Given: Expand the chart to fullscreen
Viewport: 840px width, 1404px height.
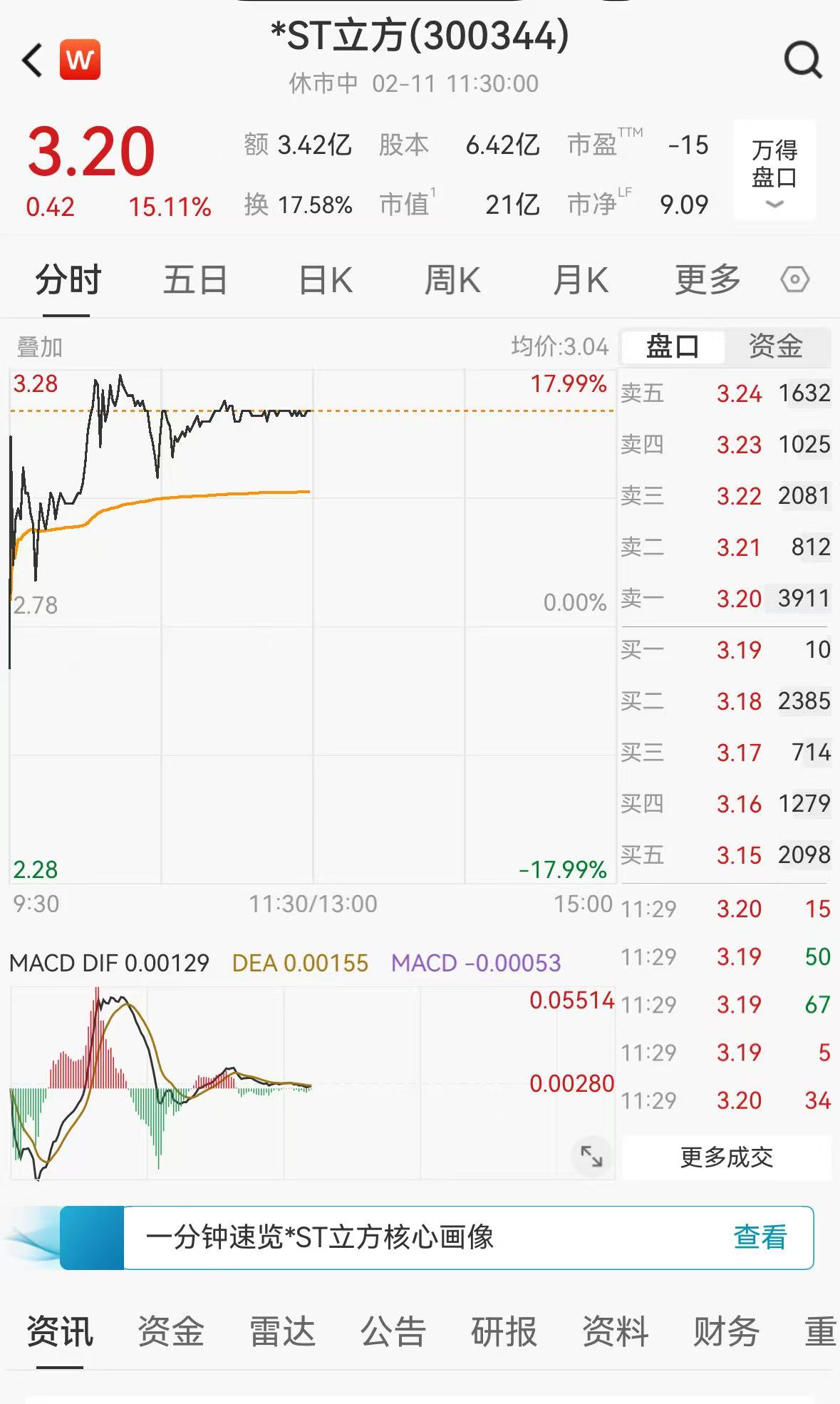Looking at the screenshot, I should pyautogui.click(x=591, y=1156).
